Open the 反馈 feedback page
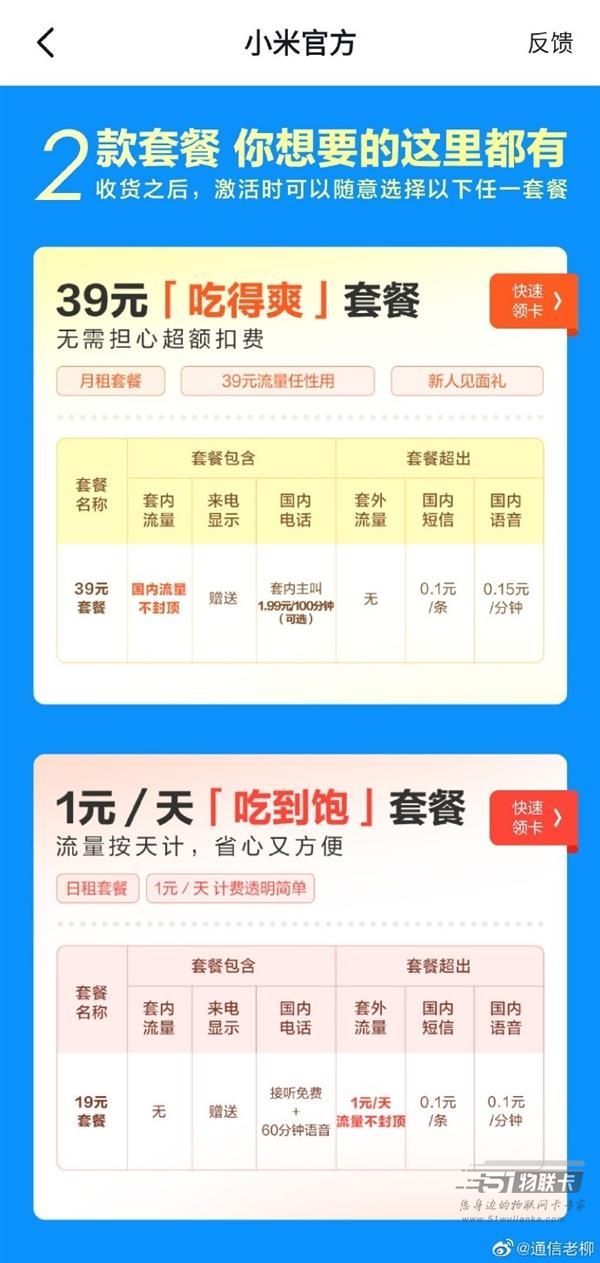The image size is (600, 1263). tap(550, 43)
